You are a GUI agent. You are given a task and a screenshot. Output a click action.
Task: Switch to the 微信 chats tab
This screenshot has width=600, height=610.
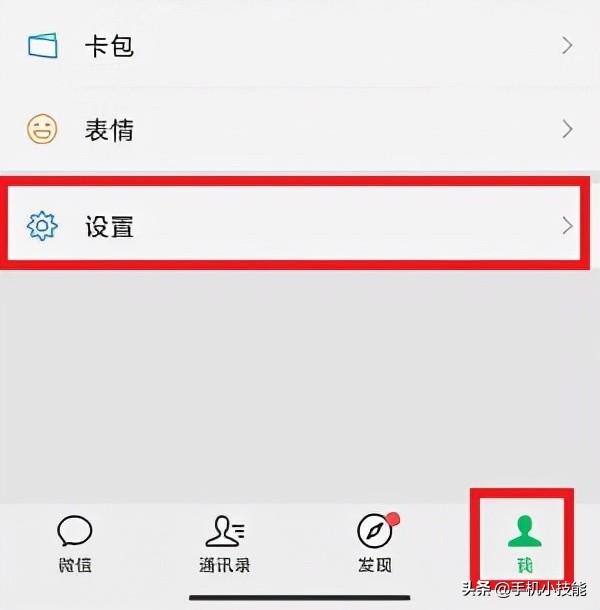(x=75, y=545)
